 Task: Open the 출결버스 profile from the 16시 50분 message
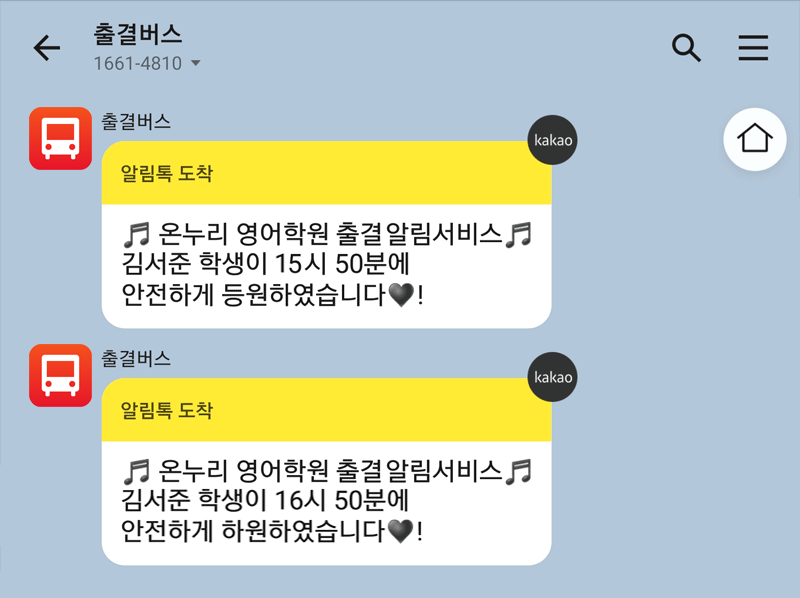60,375
